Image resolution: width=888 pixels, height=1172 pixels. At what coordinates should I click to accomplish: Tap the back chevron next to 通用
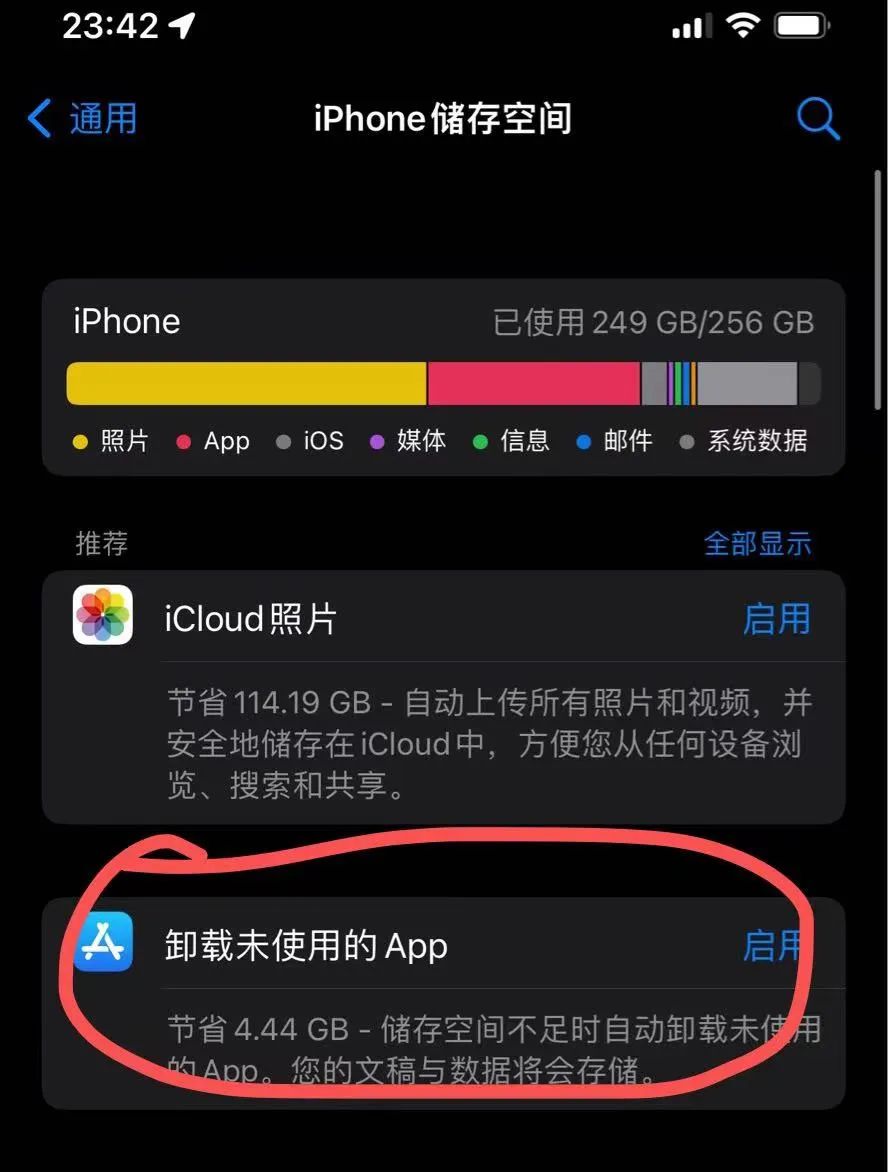pyautogui.click(x=38, y=118)
